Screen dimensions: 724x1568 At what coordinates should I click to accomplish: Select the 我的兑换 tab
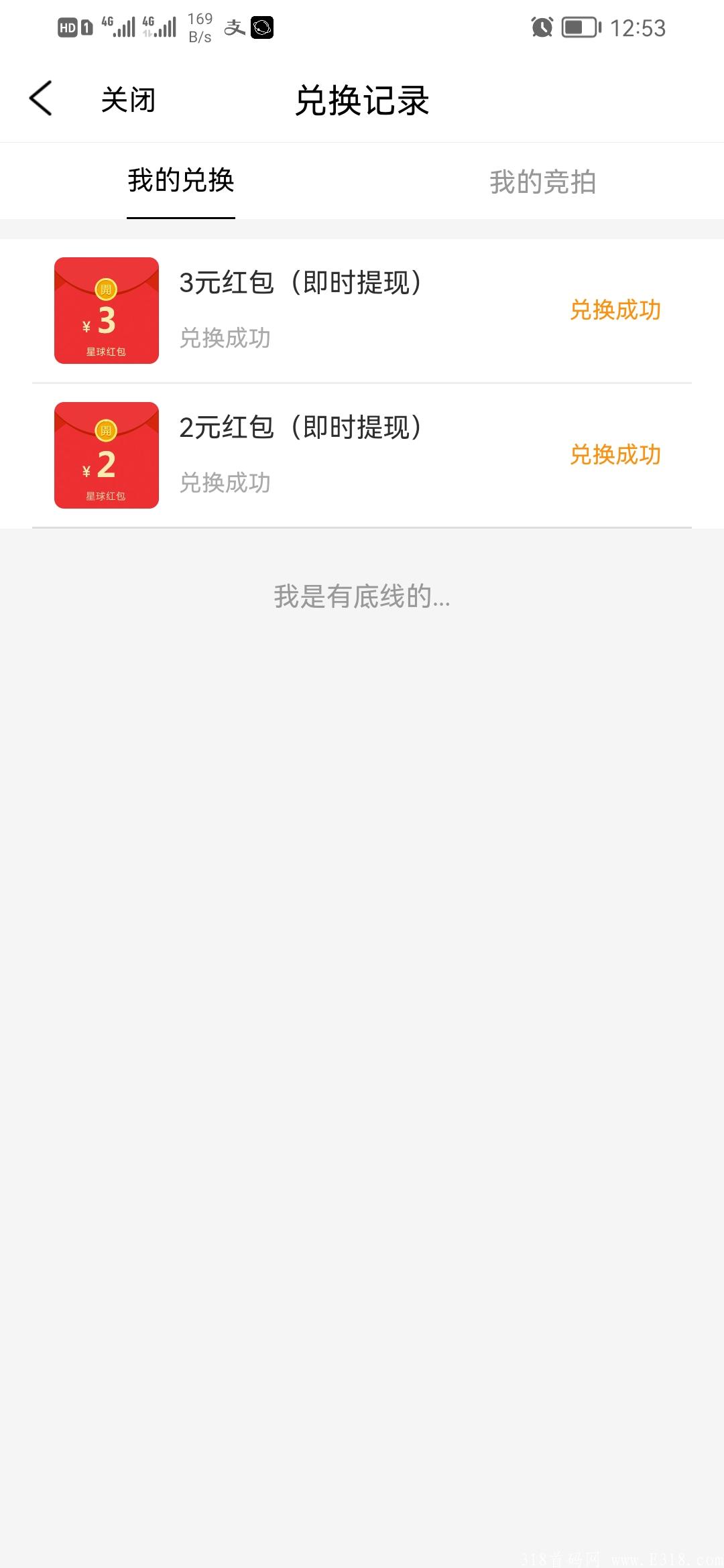[181, 180]
